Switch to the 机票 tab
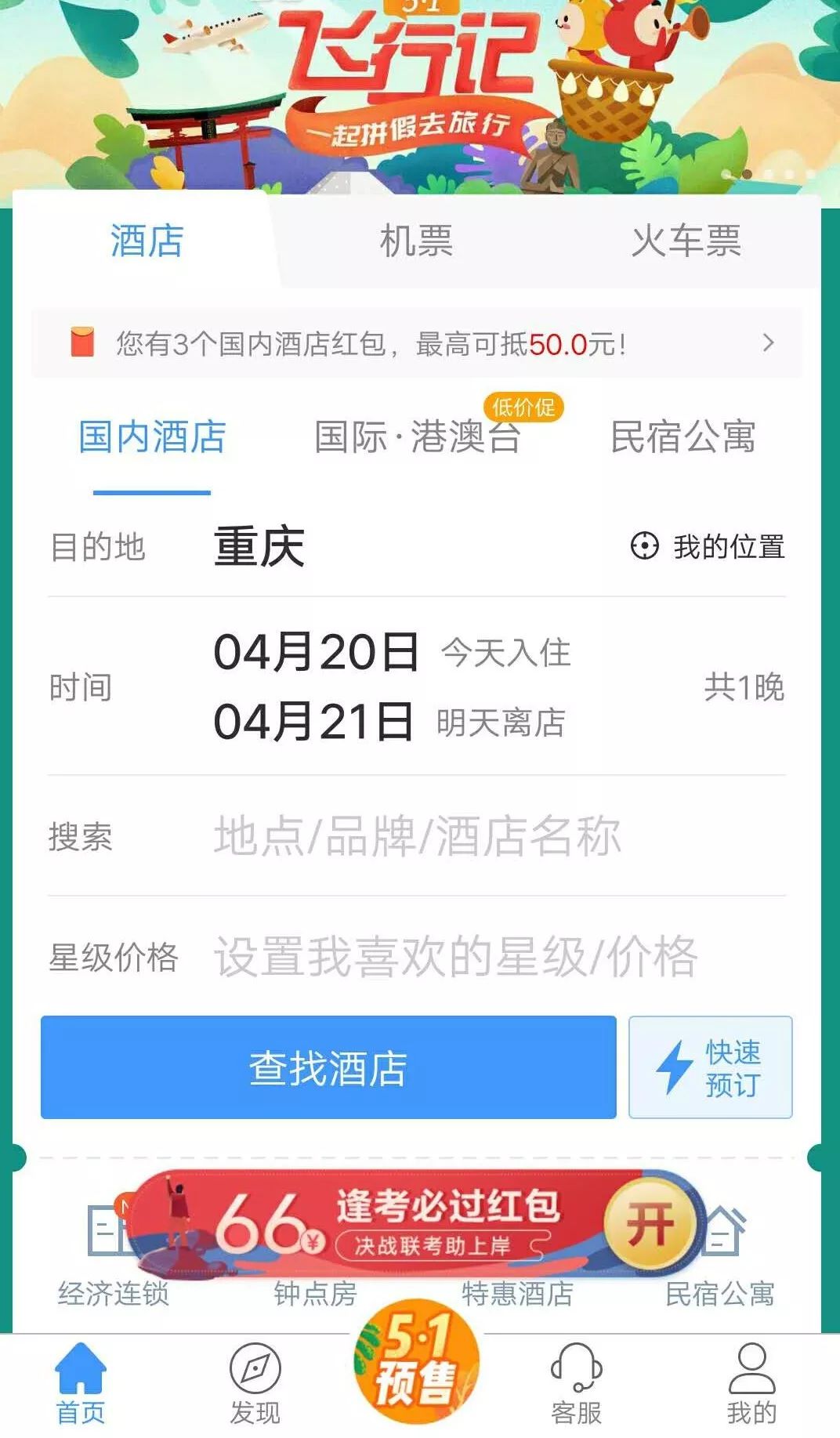This screenshot has width=840, height=1438. [x=416, y=241]
